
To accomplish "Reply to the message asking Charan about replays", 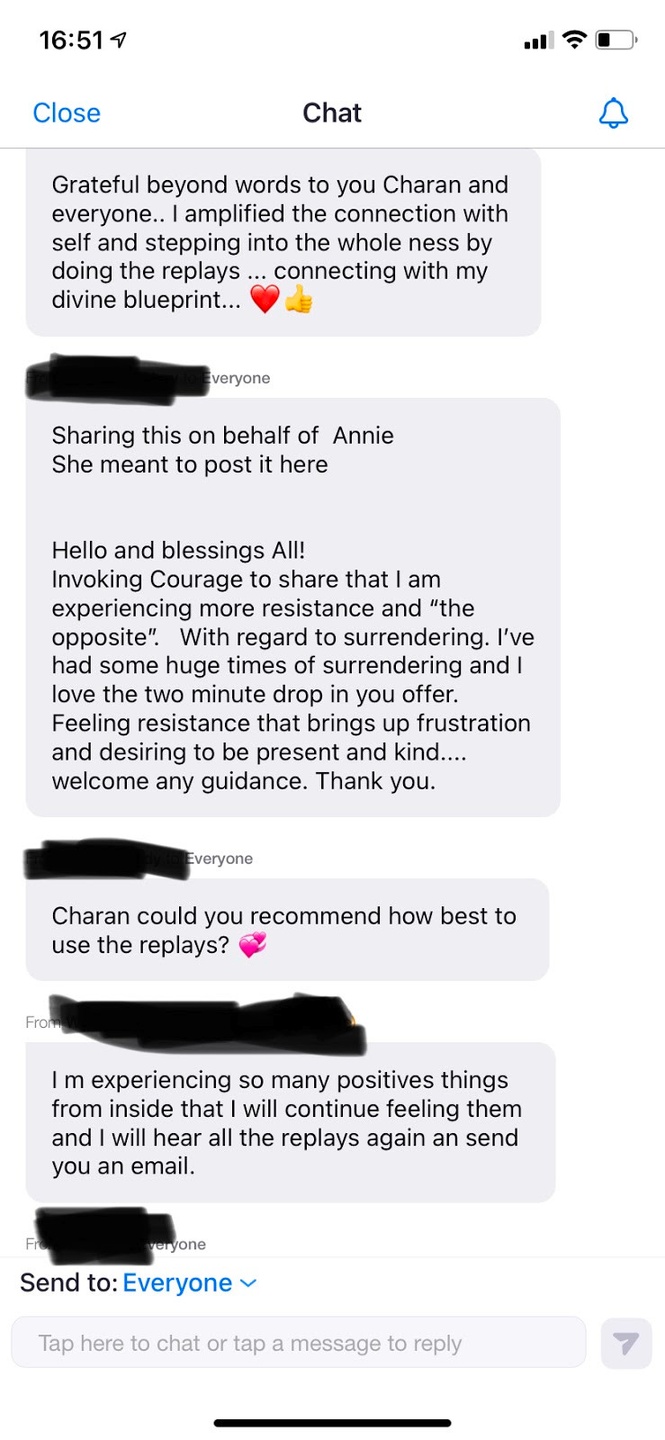I will point(286,930).
